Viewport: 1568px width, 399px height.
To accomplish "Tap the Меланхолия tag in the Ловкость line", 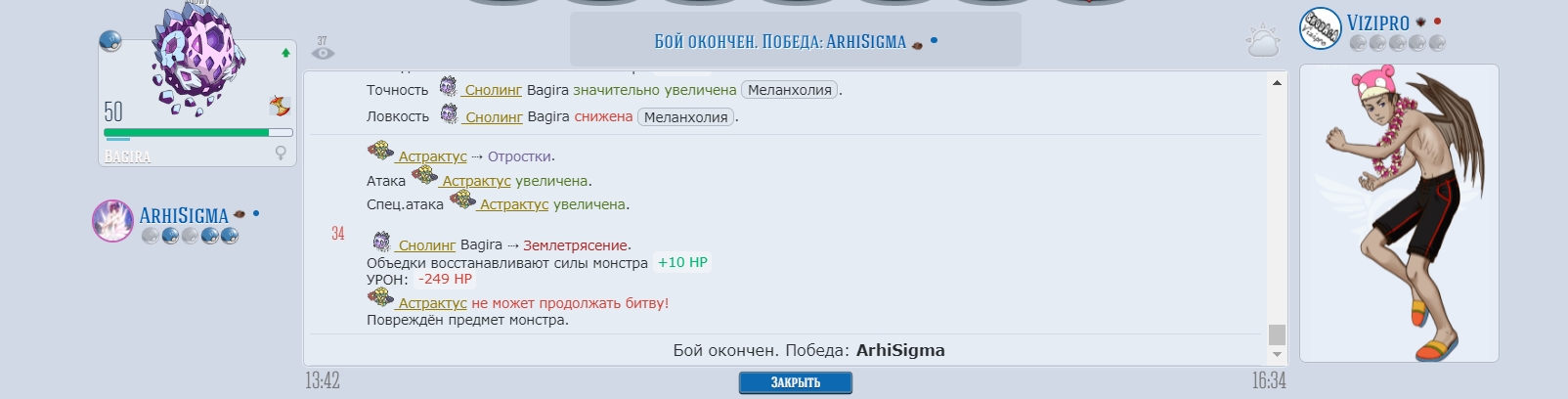I will pos(685,117).
